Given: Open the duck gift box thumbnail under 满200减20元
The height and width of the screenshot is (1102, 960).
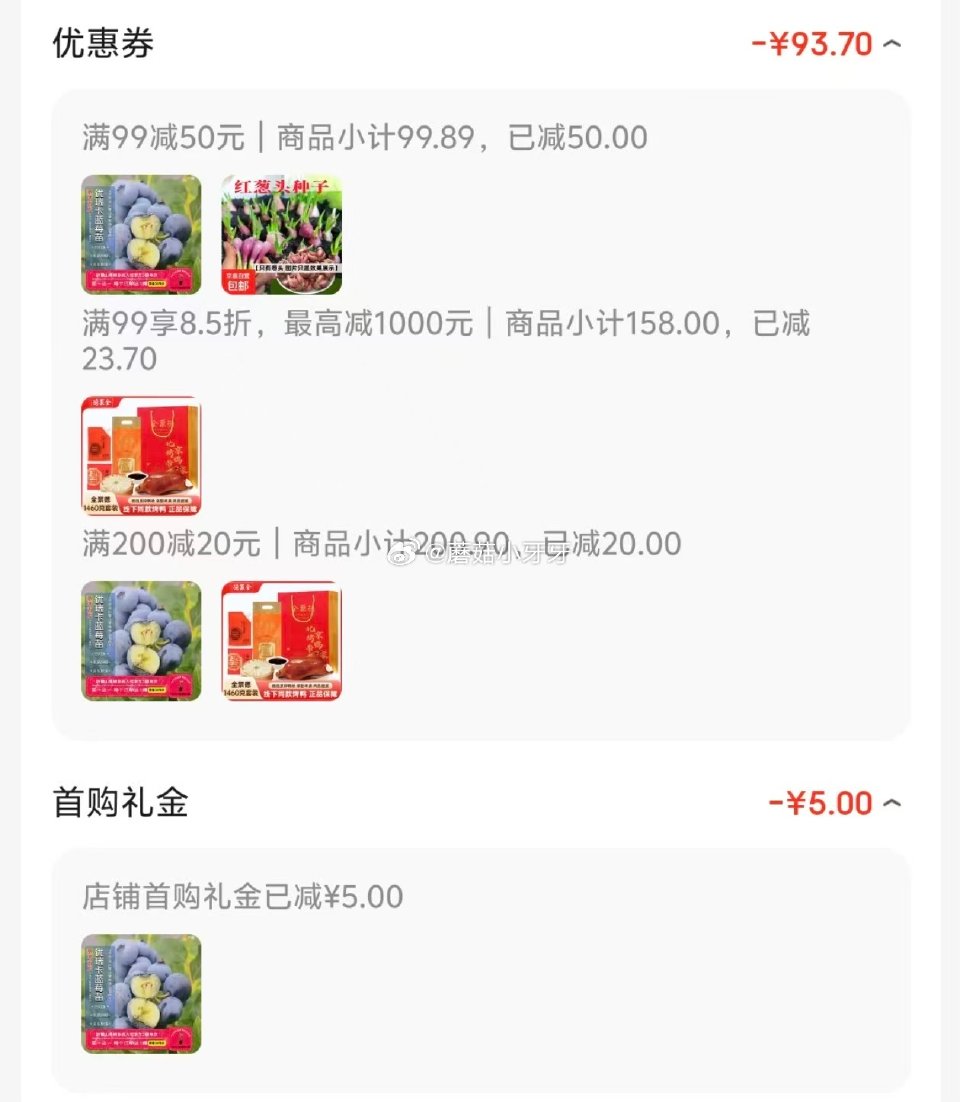Looking at the screenshot, I should 281,641.
